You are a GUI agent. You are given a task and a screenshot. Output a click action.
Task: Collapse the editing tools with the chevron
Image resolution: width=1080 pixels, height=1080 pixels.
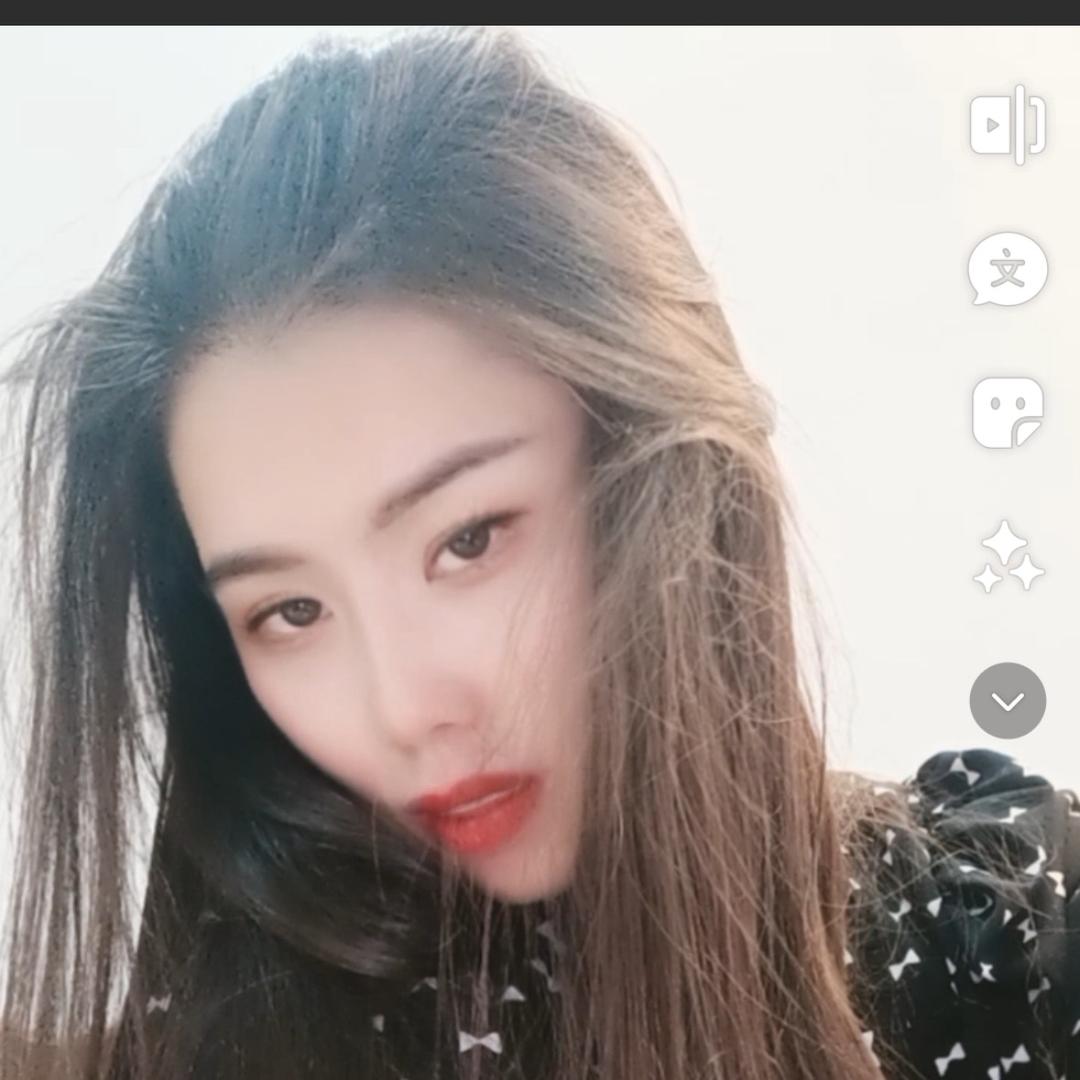click(x=1007, y=701)
